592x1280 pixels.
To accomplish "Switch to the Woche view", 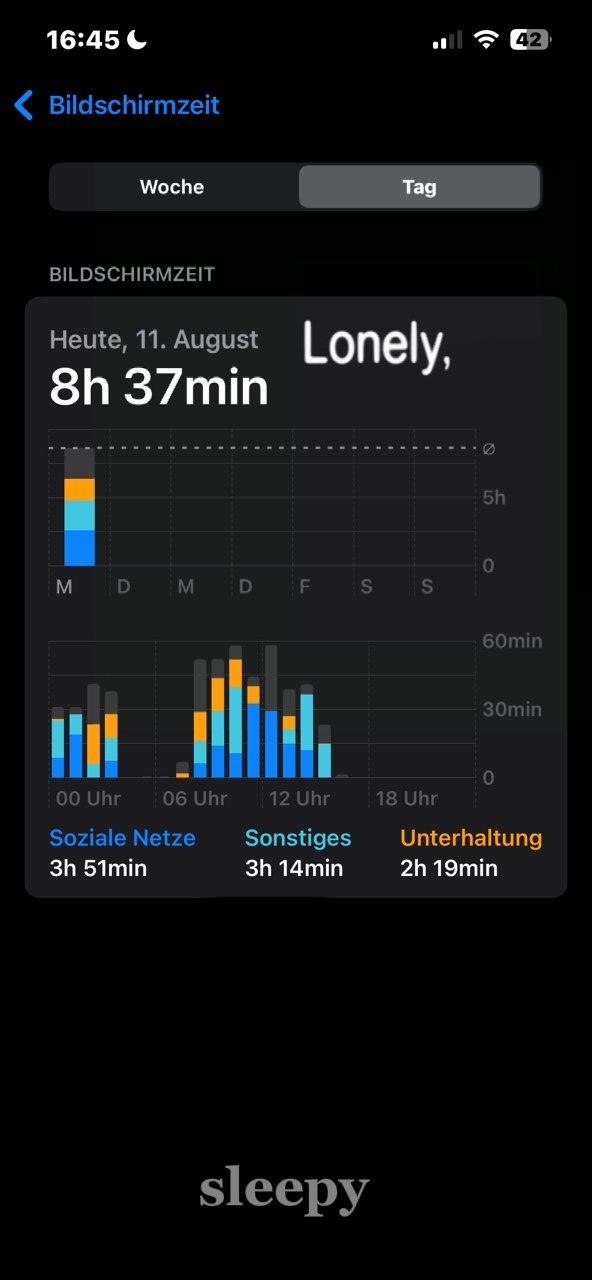I will pyautogui.click(x=173, y=187).
